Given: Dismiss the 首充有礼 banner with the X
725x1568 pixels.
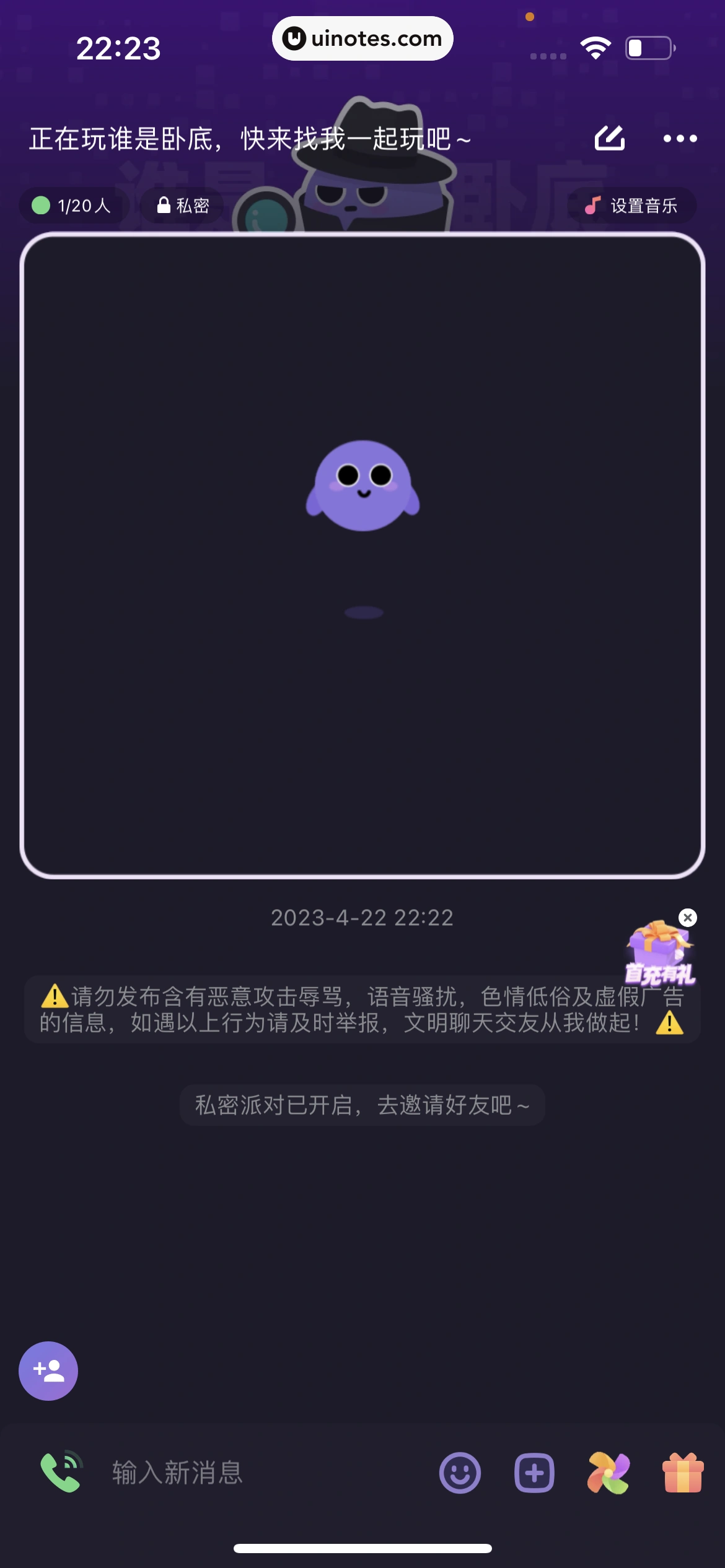Looking at the screenshot, I should click(687, 917).
